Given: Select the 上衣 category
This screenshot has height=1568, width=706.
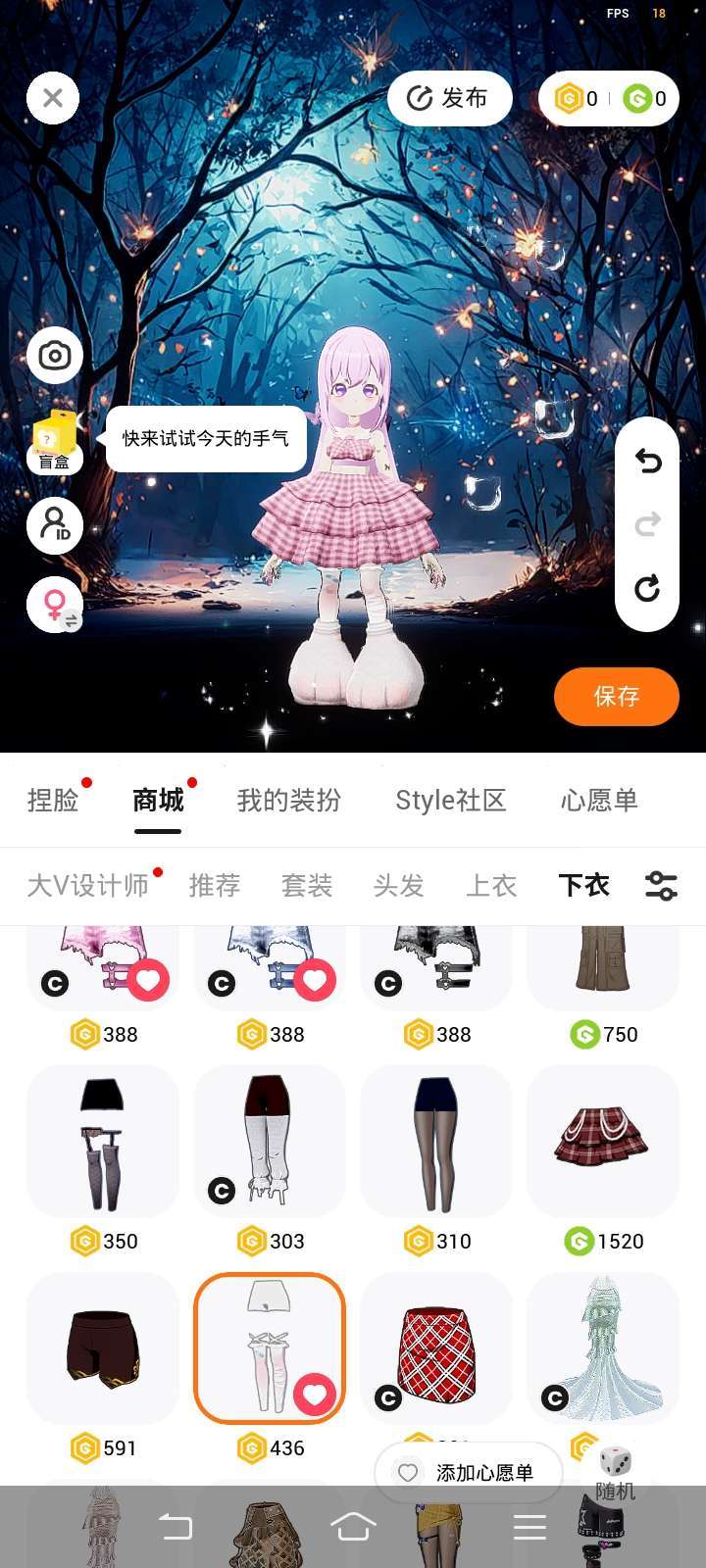Looking at the screenshot, I should point(490,886).
